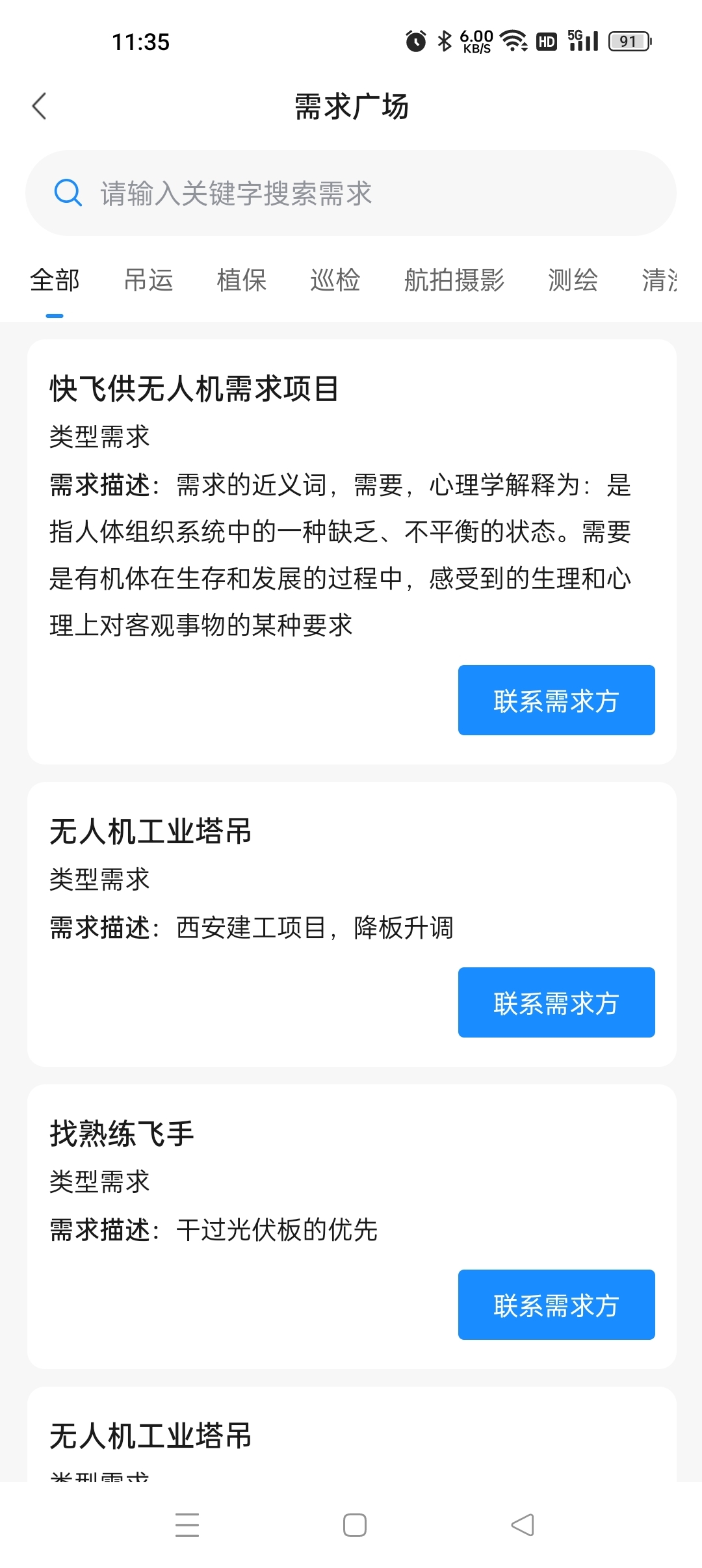Open the 测绘 tab
The height and width of the screenshot is (1568, 702).
(573, 280)
